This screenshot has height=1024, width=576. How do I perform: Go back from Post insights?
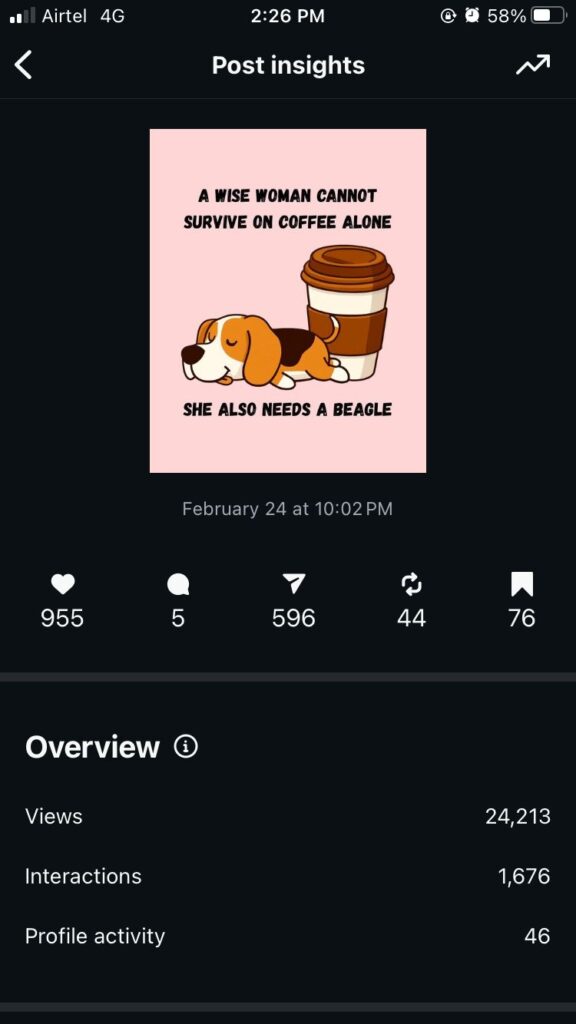(24, 65)
